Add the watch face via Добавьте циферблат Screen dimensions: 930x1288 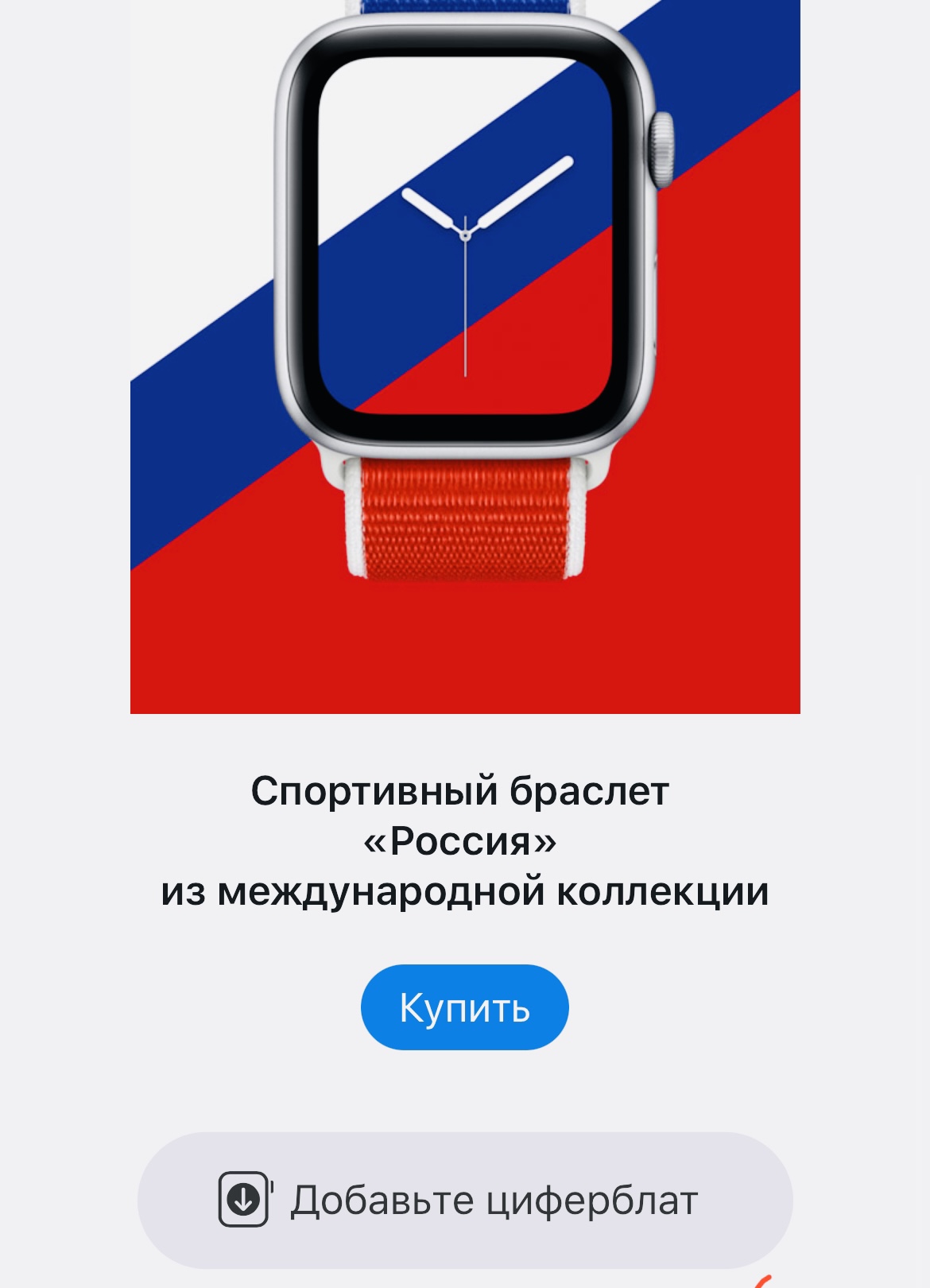pyautogui.click(x=464, y=1200)
